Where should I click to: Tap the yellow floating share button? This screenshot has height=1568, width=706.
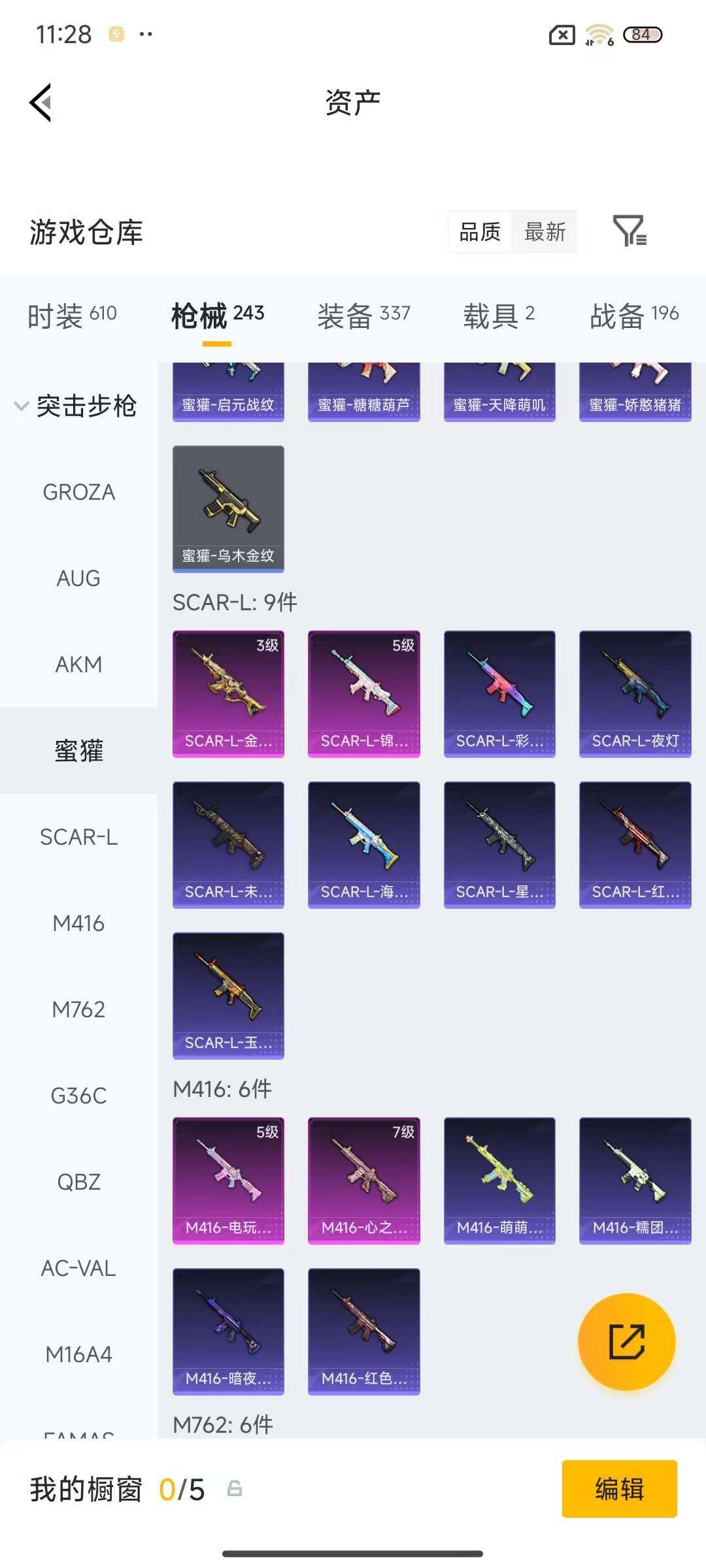point(626,1341)
